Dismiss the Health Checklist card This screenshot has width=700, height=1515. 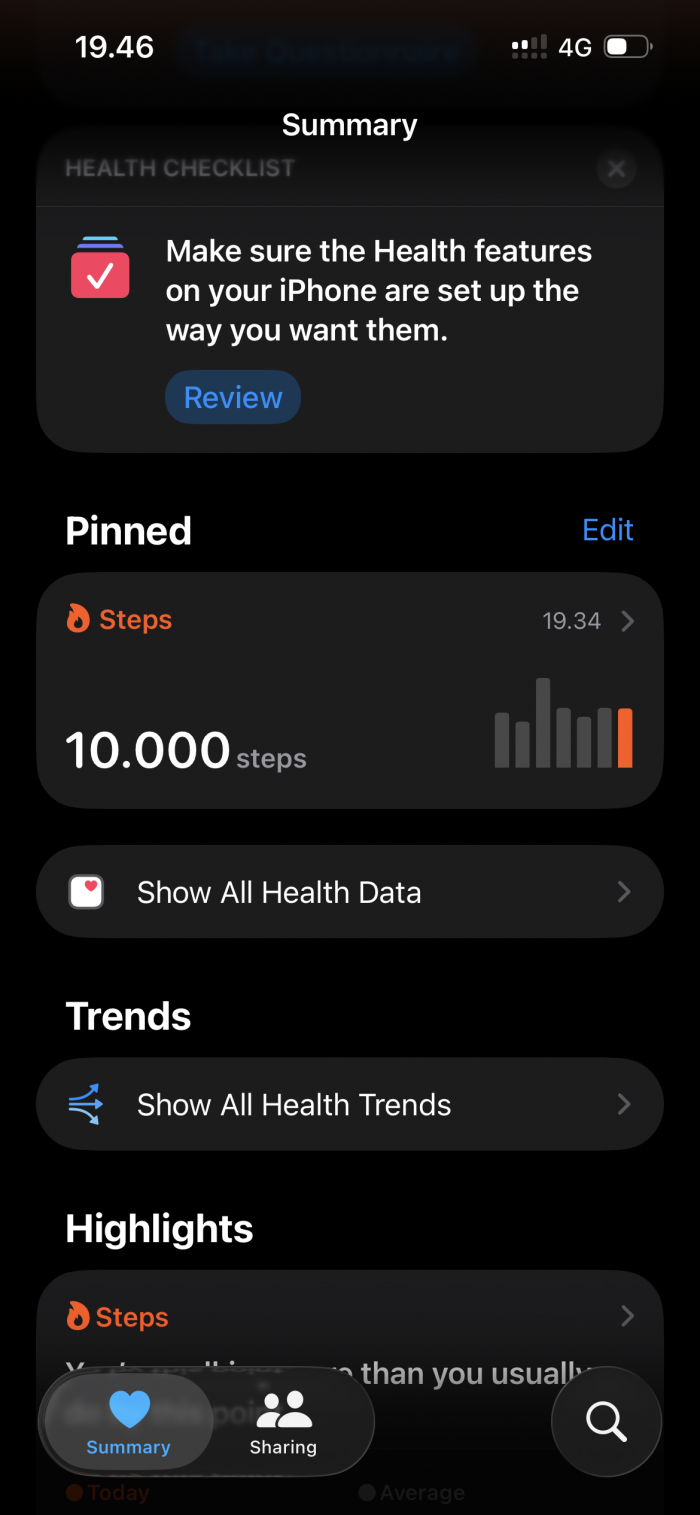pos(616,169)
